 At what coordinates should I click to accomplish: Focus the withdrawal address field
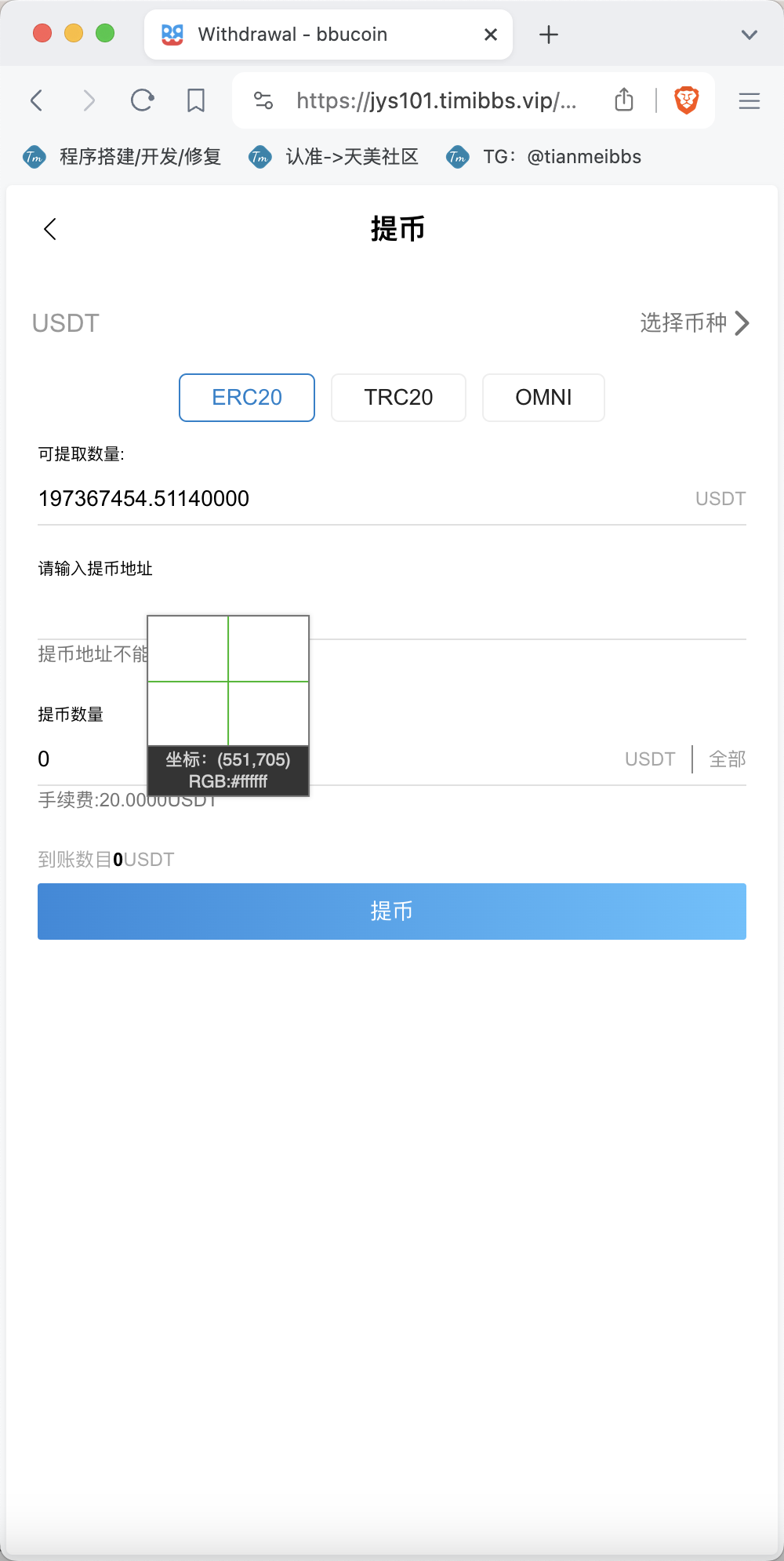[x=392, y=612]
